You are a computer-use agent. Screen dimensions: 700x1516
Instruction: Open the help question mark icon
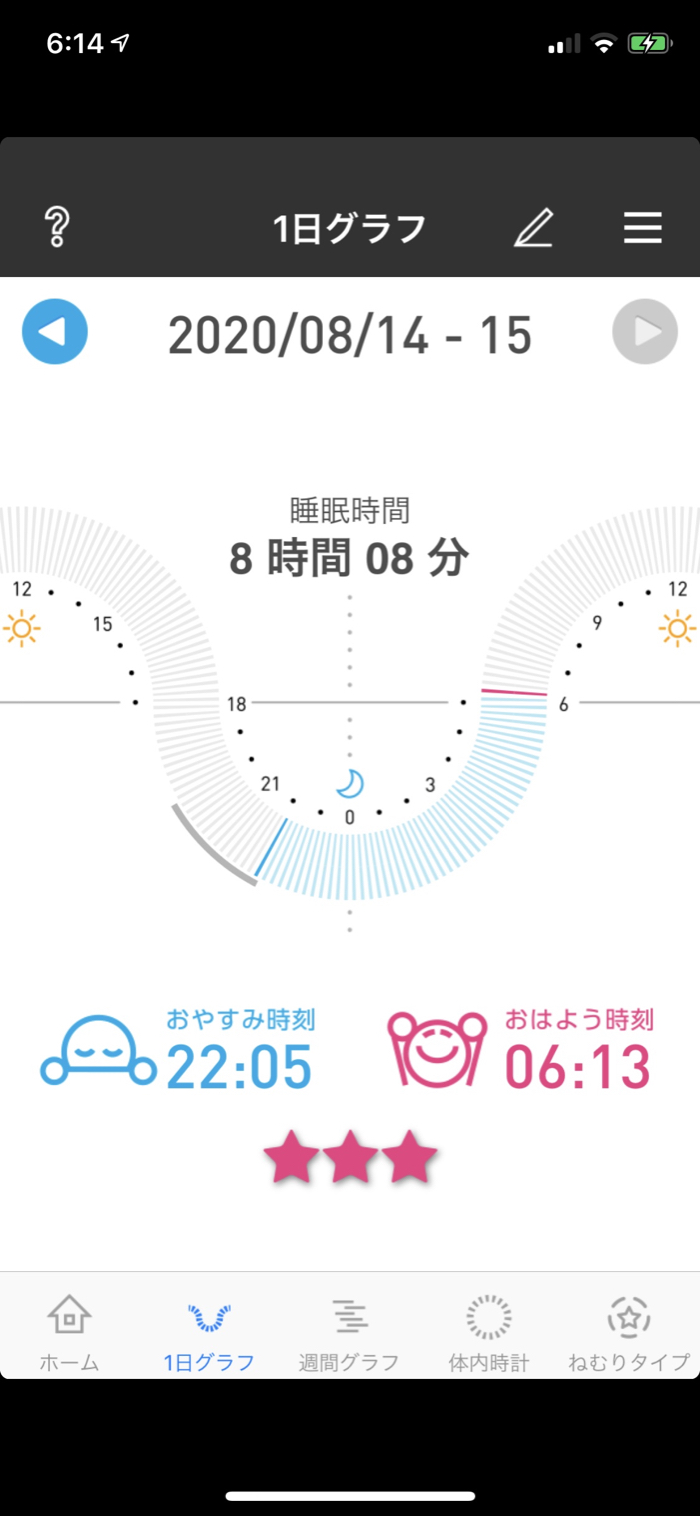click(57, 228)
